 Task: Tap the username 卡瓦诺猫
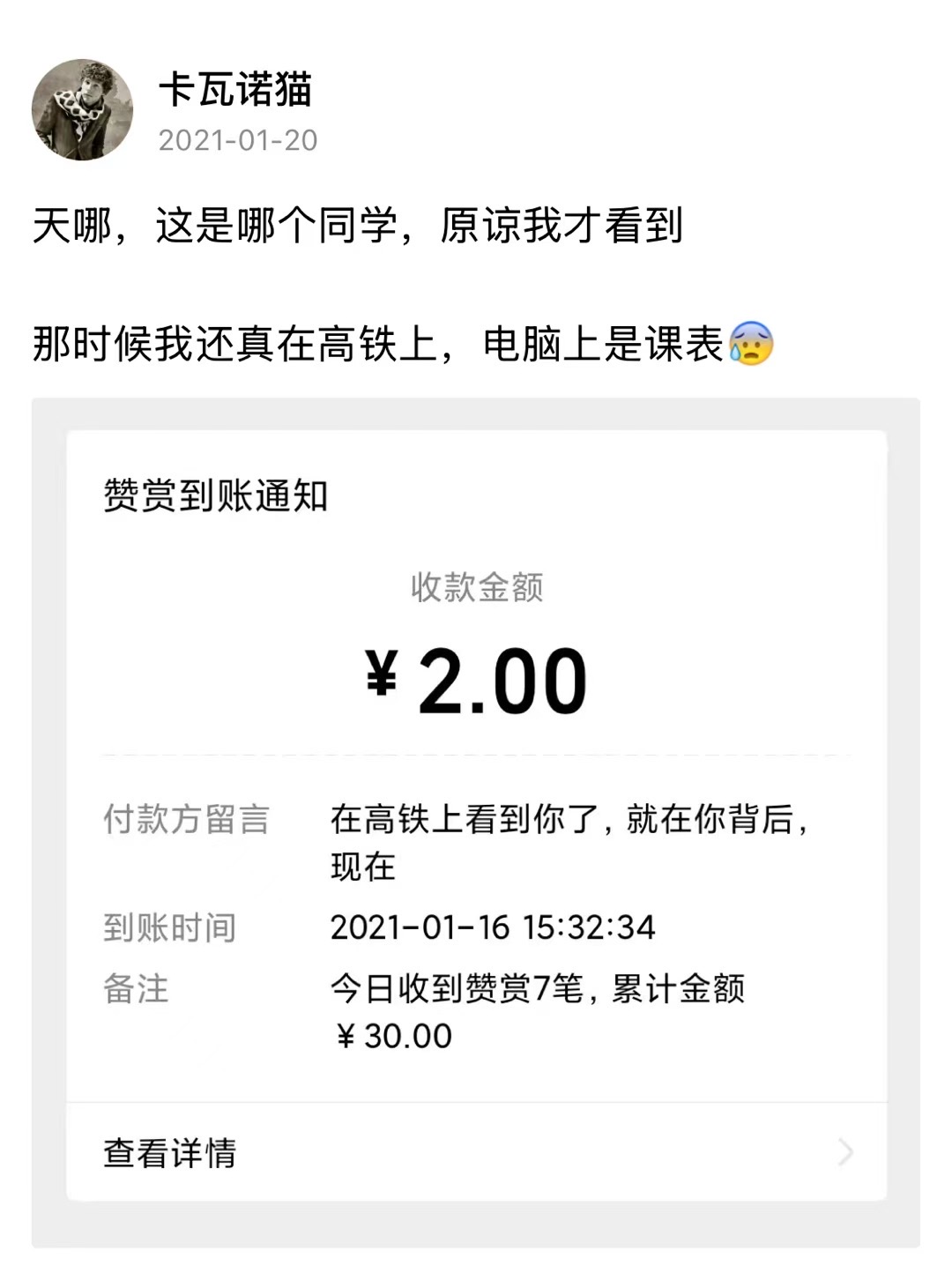coord(234,90)
